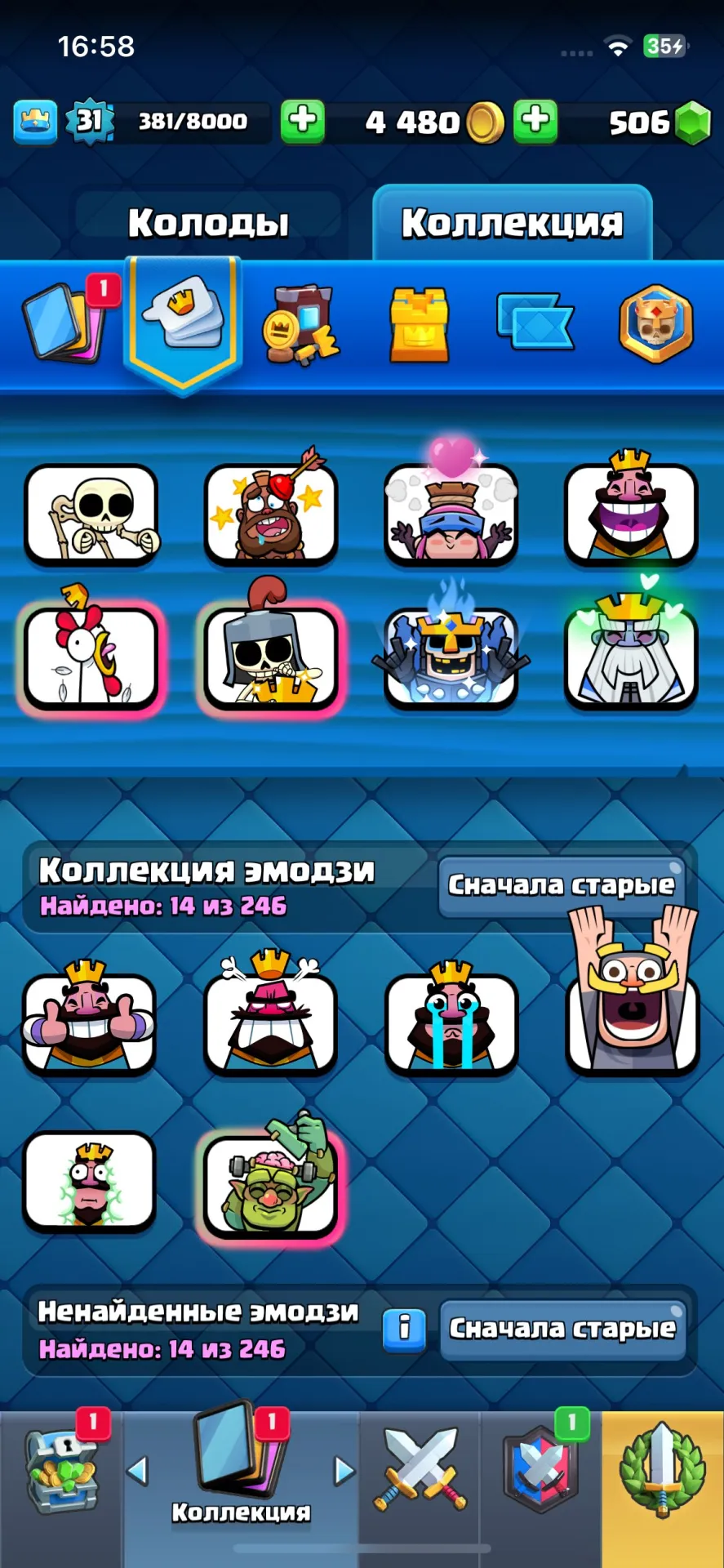Tap the chicken emote in the deck
This screenshot has width=724, height=1568.
pyautogui.click(x=91, y=654)
